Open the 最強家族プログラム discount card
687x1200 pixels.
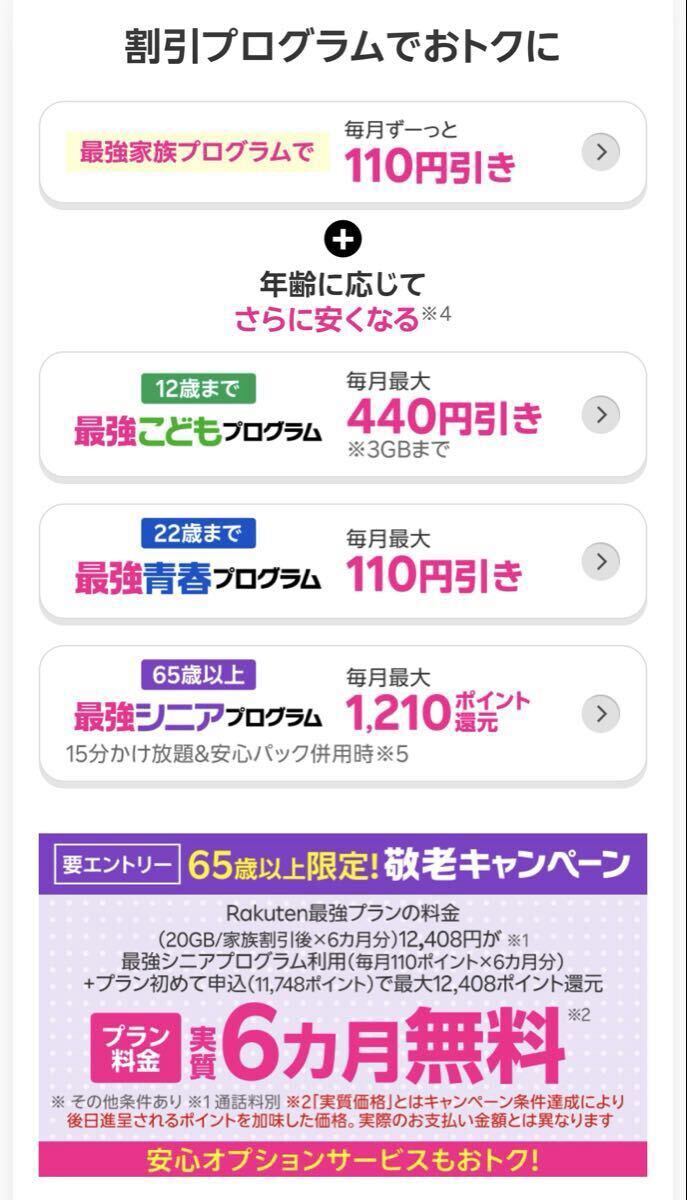coord(342,153)
